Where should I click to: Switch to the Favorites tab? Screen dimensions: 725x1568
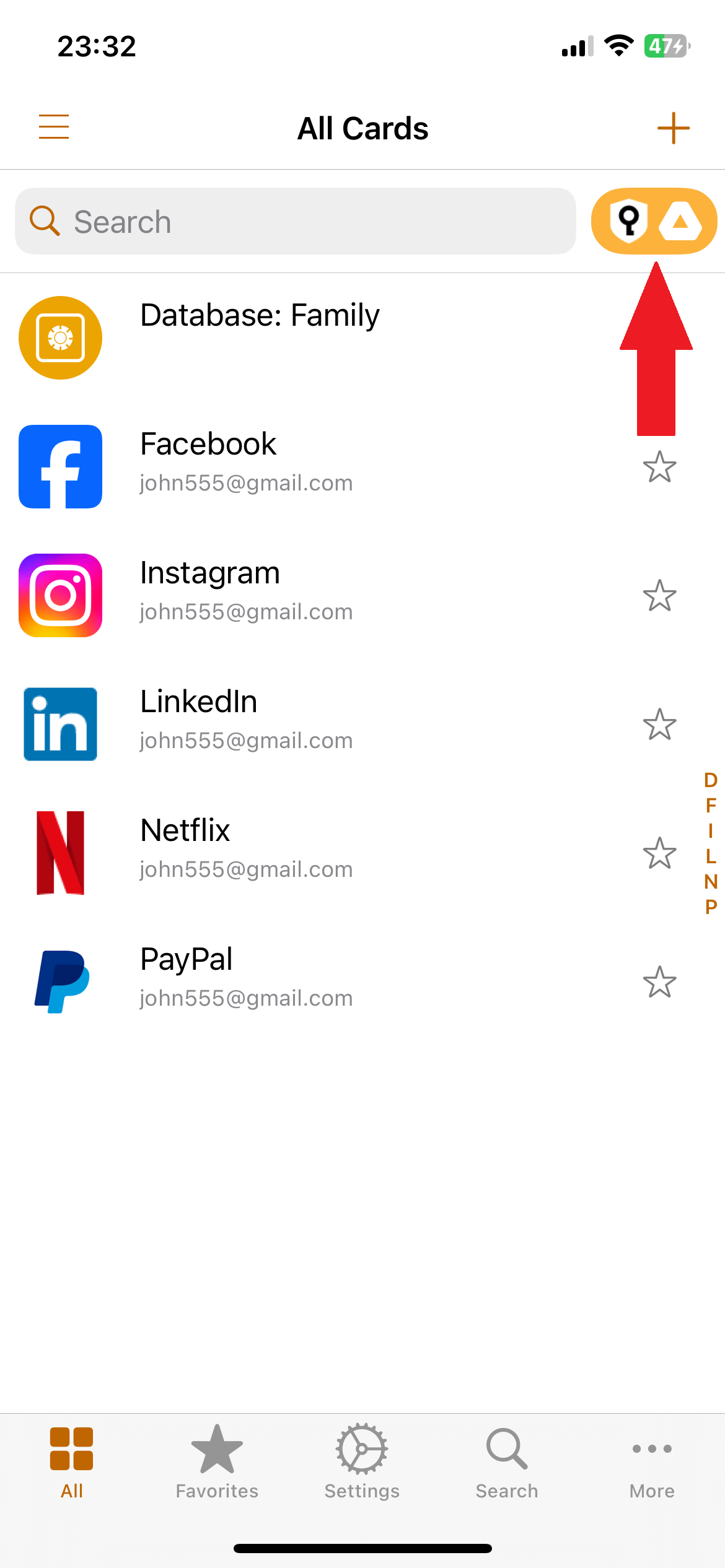click(217, 1461)
